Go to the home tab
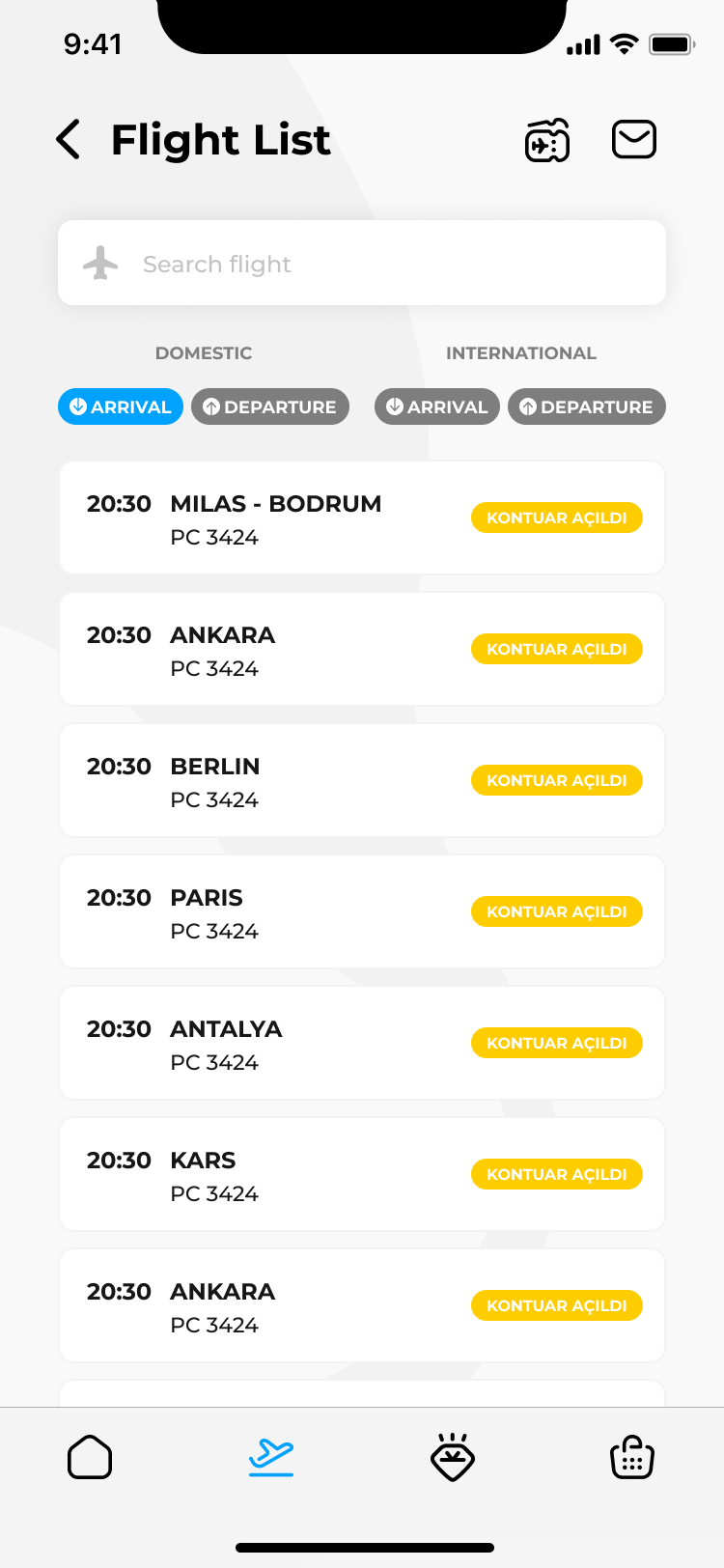Image resolution: width=724 pixels, height=1568 pixels. 90,1457
